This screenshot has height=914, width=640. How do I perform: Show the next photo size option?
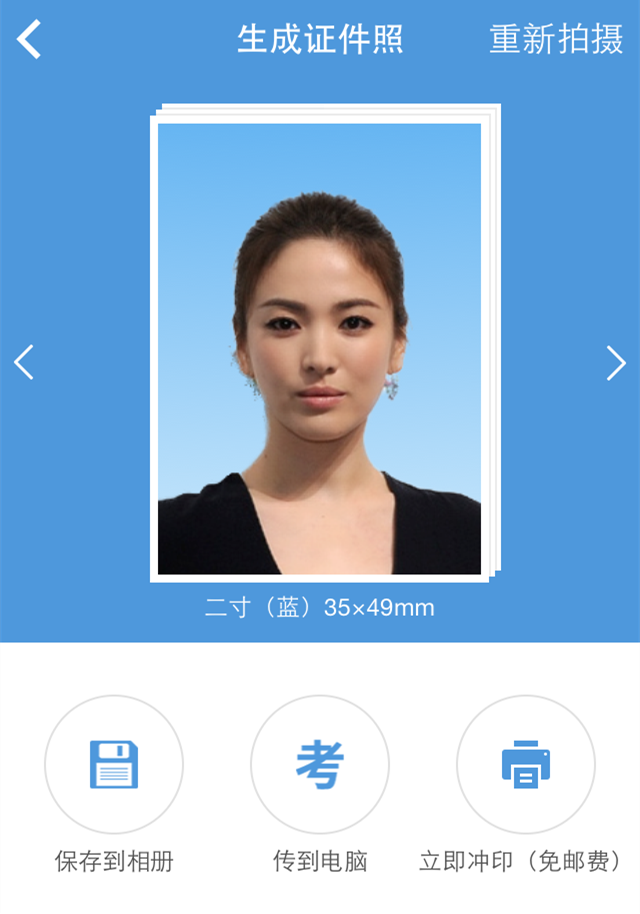(615, 362)
